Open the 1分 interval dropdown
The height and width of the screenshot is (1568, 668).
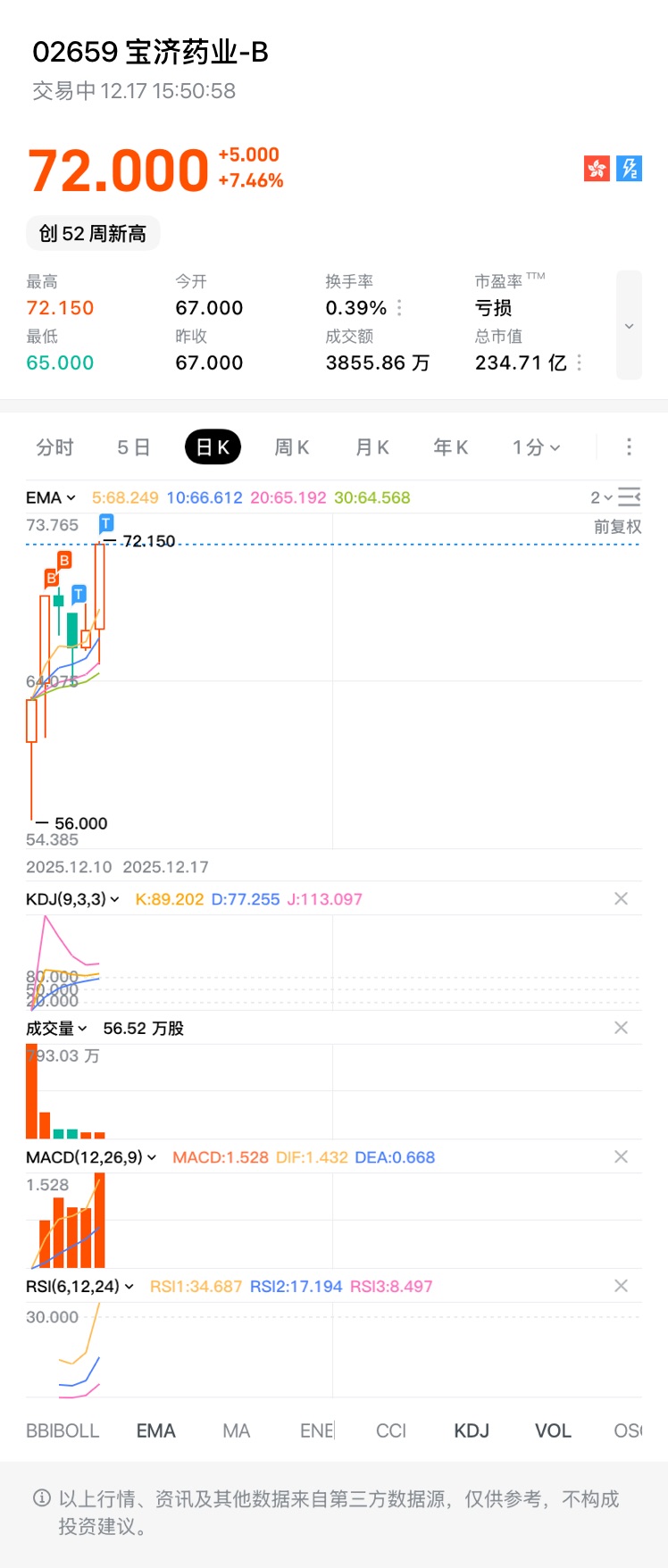coord(536,447)
